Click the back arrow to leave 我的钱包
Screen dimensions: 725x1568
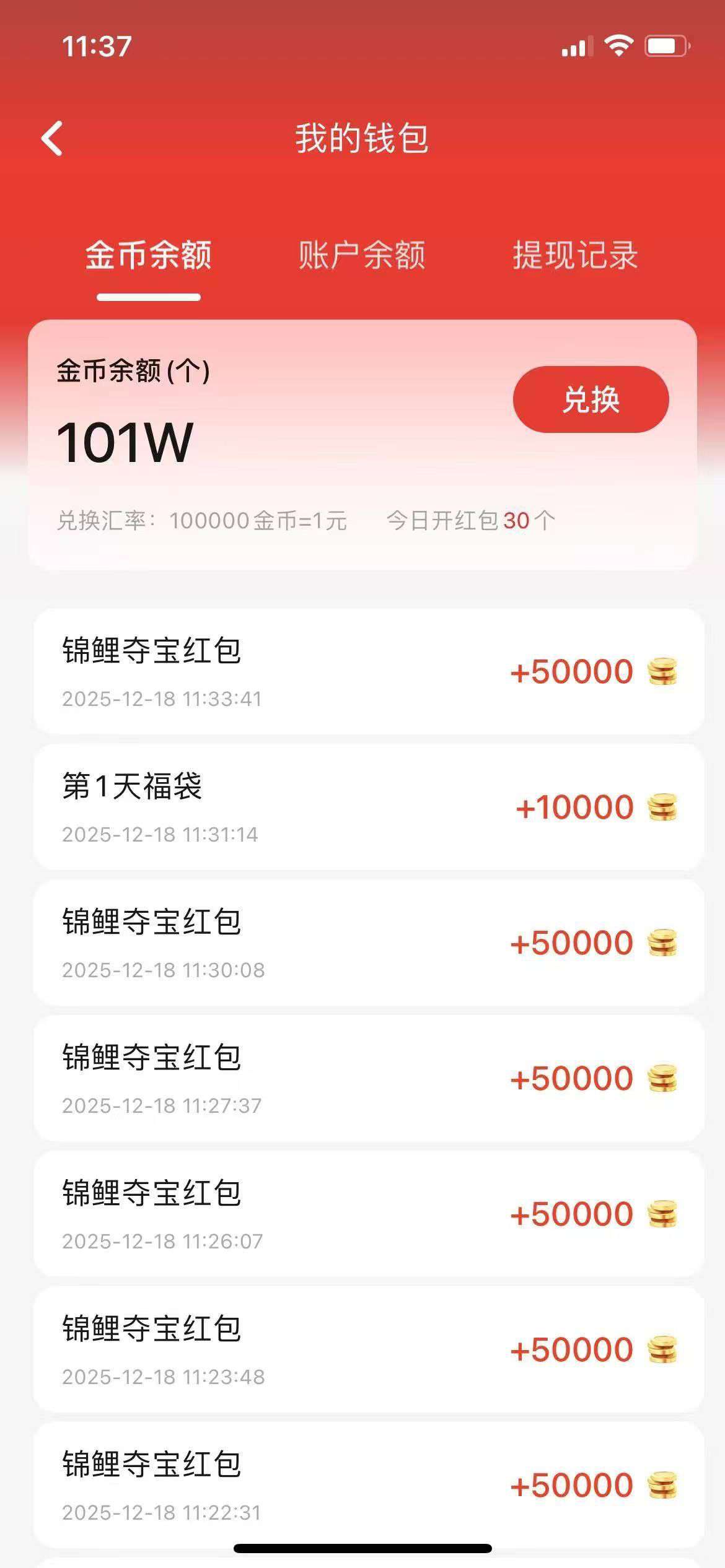click(53, 139)
